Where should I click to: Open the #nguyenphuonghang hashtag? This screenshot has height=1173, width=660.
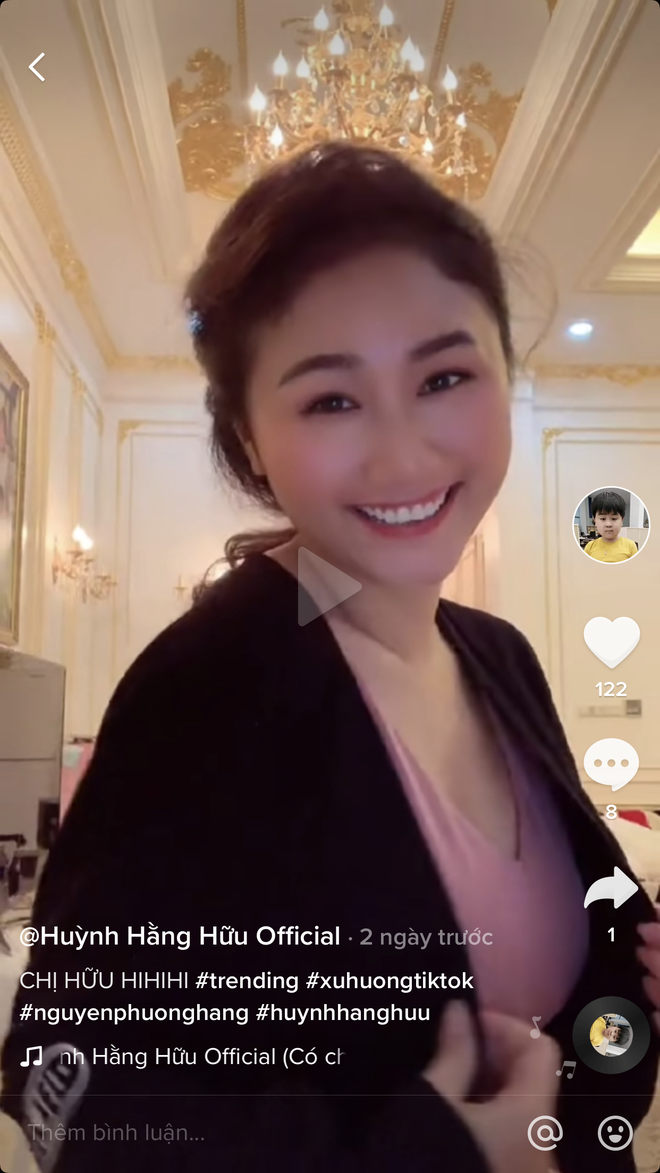134,1012
